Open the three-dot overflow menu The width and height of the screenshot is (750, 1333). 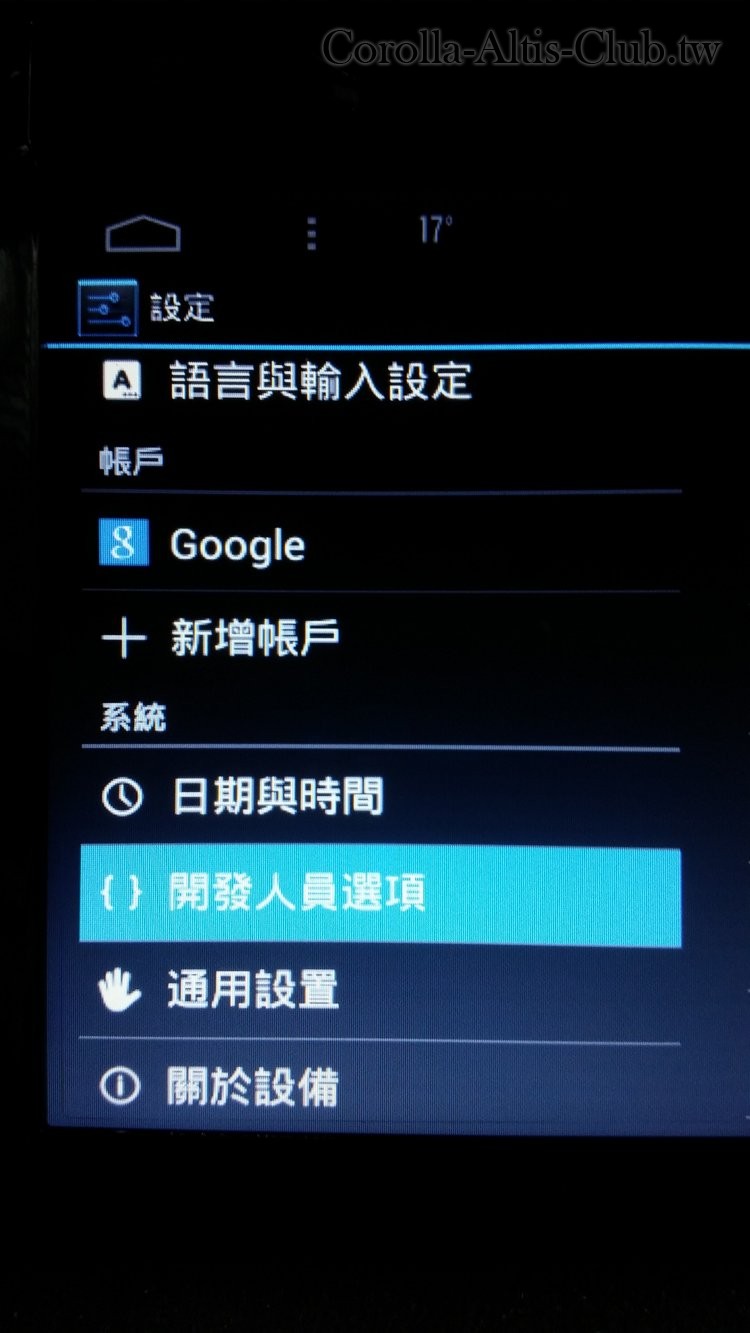312,233
